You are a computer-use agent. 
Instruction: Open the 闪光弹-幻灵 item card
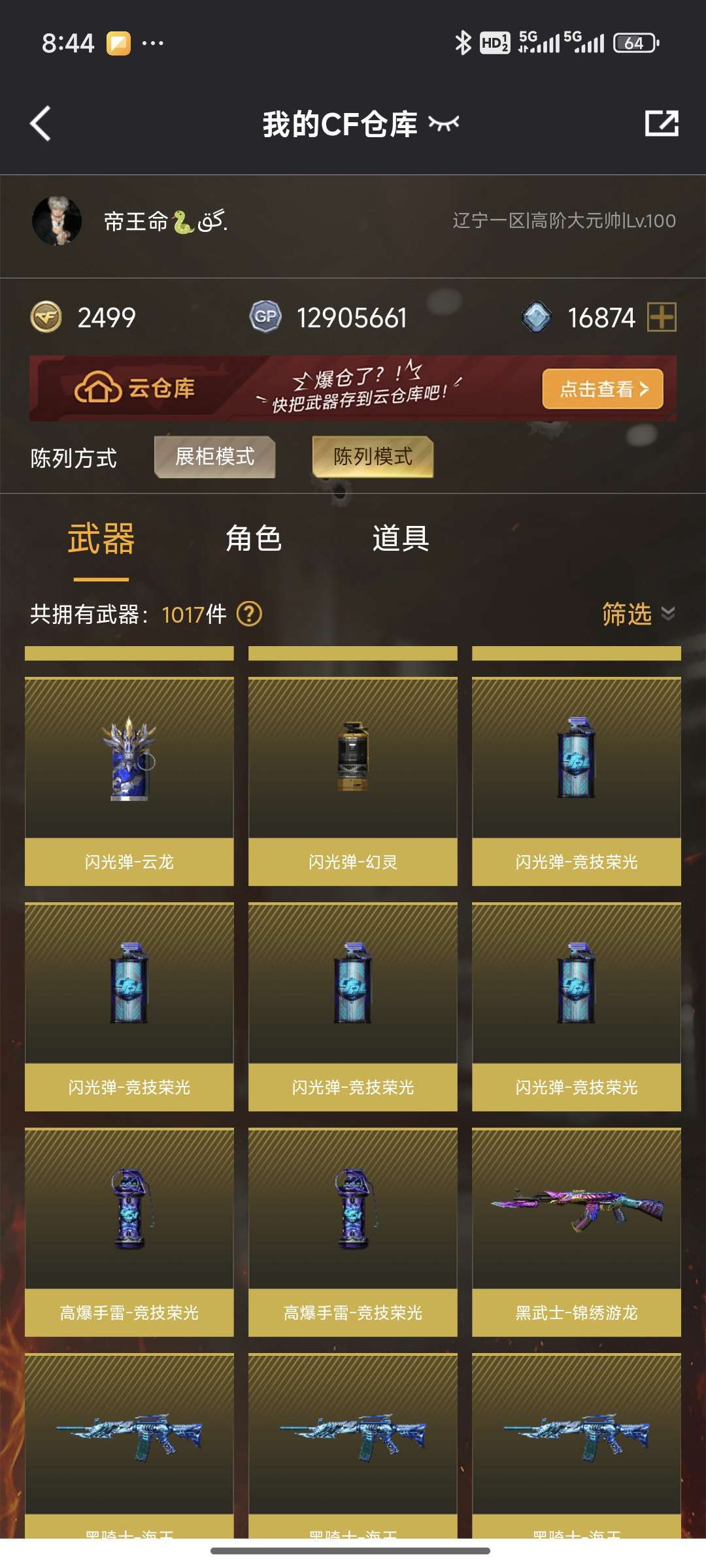(x=353, y=781)
